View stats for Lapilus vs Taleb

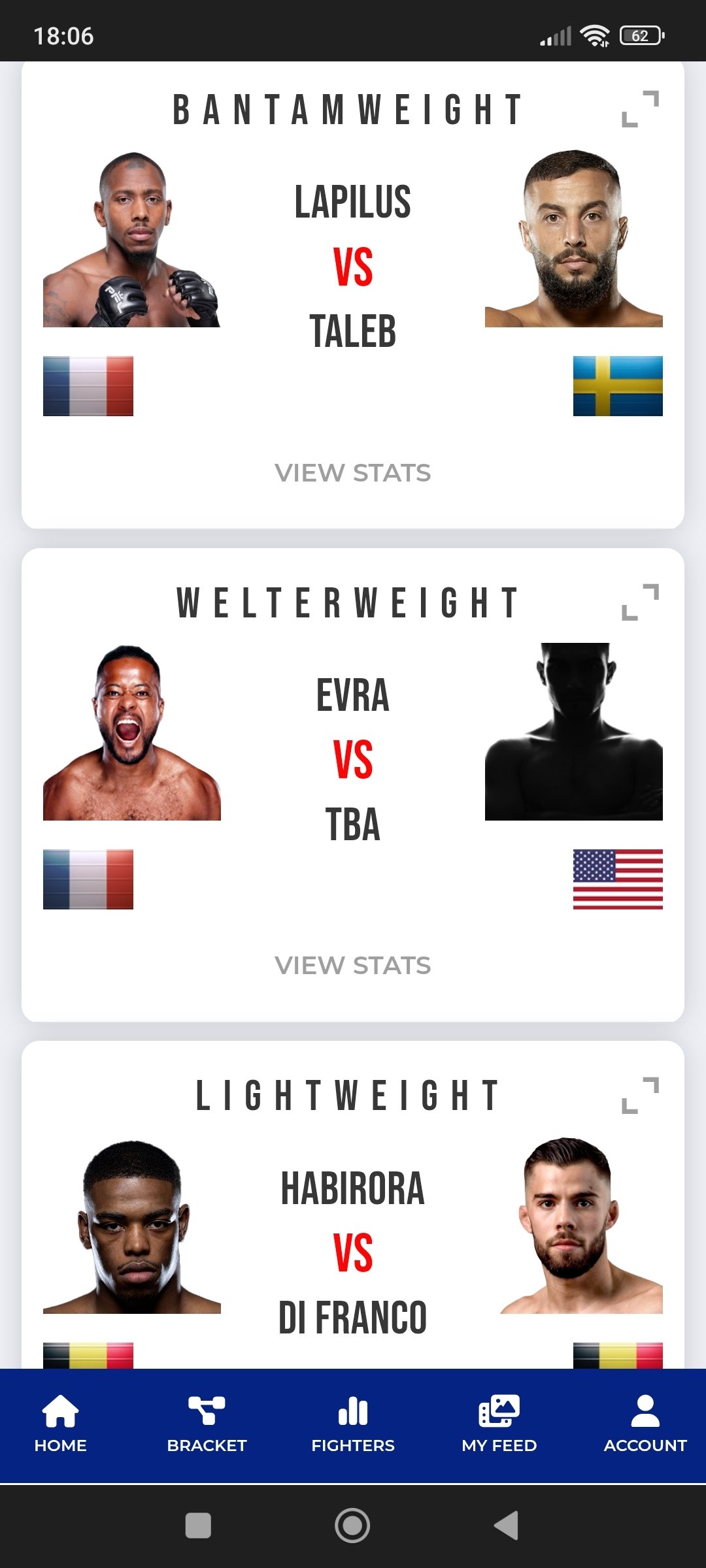[353, 473]
